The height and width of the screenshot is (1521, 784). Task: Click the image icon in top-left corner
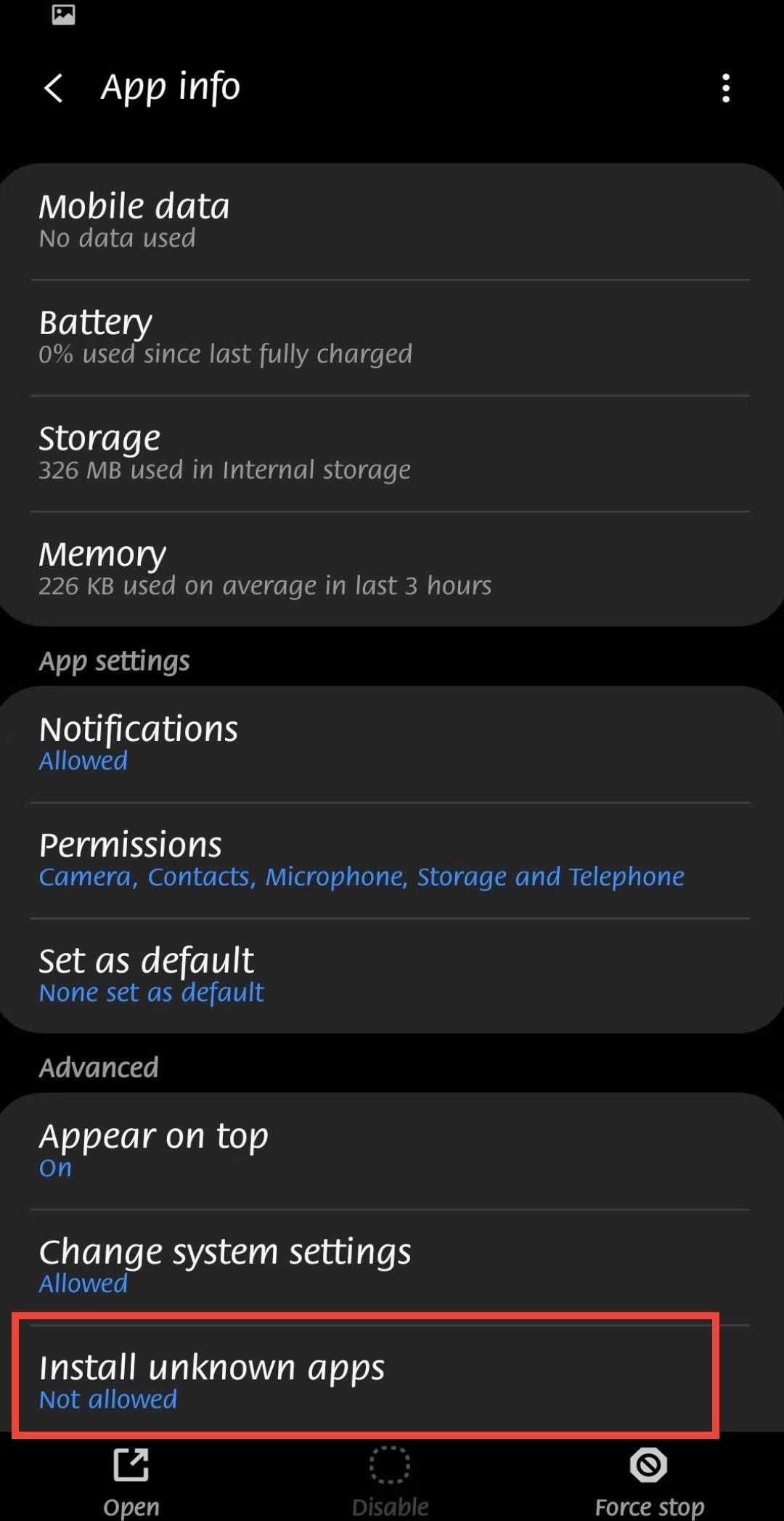click(x=64, y=15)
